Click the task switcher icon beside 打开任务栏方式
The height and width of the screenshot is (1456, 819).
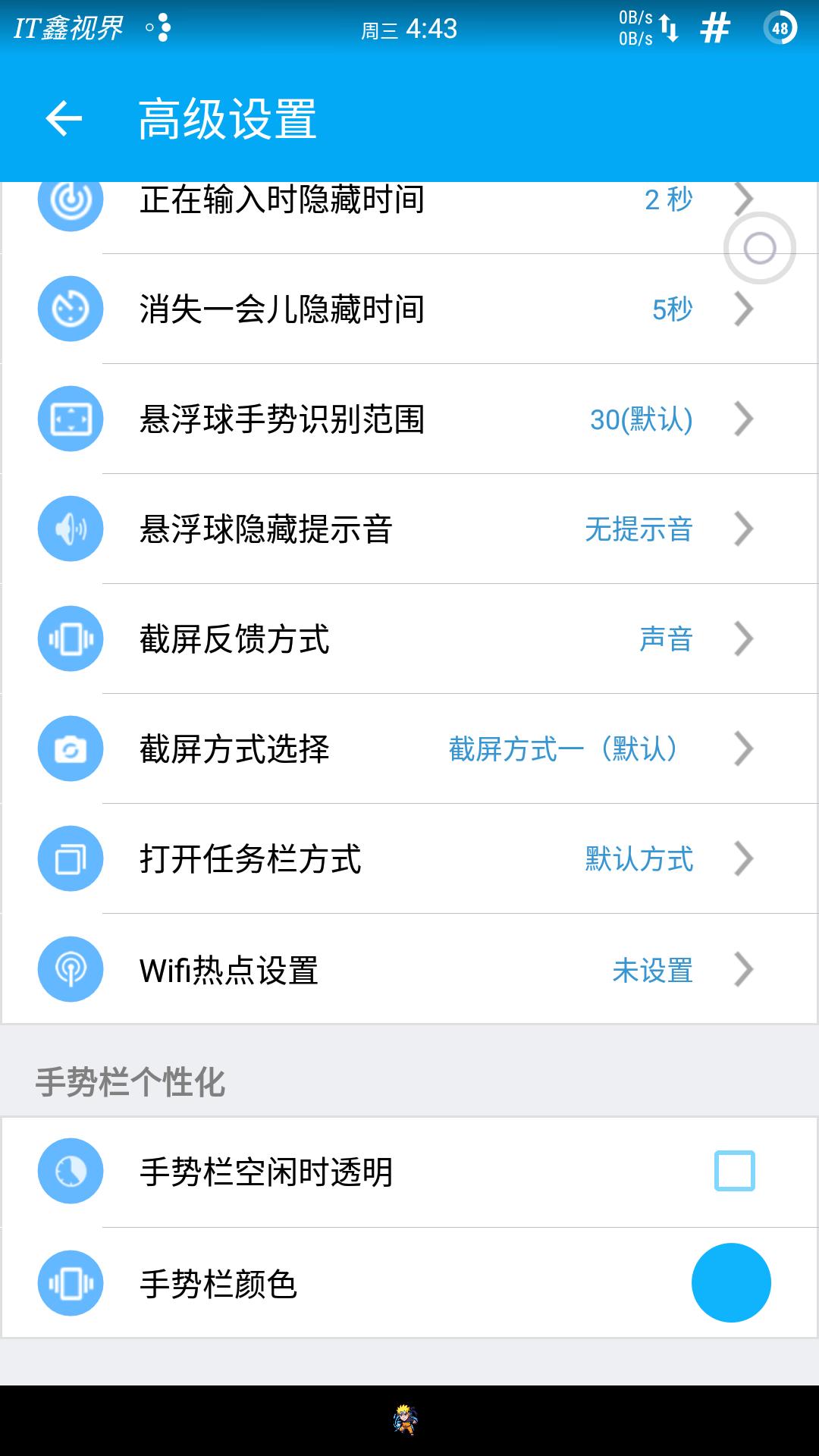[71, 858]
